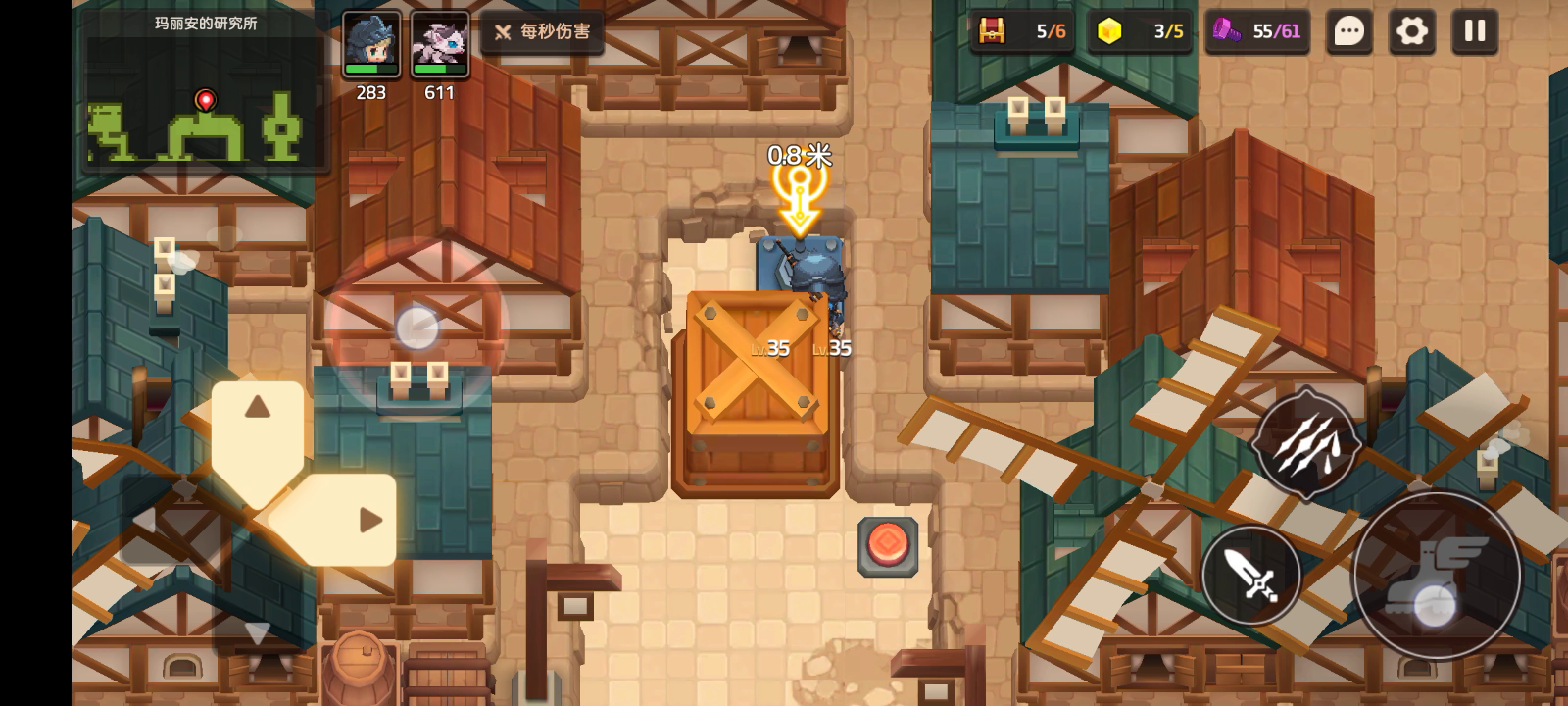This screenshot has height=706, width=1568.
Task: Attack with the sword button
Action: point(1251,575)
